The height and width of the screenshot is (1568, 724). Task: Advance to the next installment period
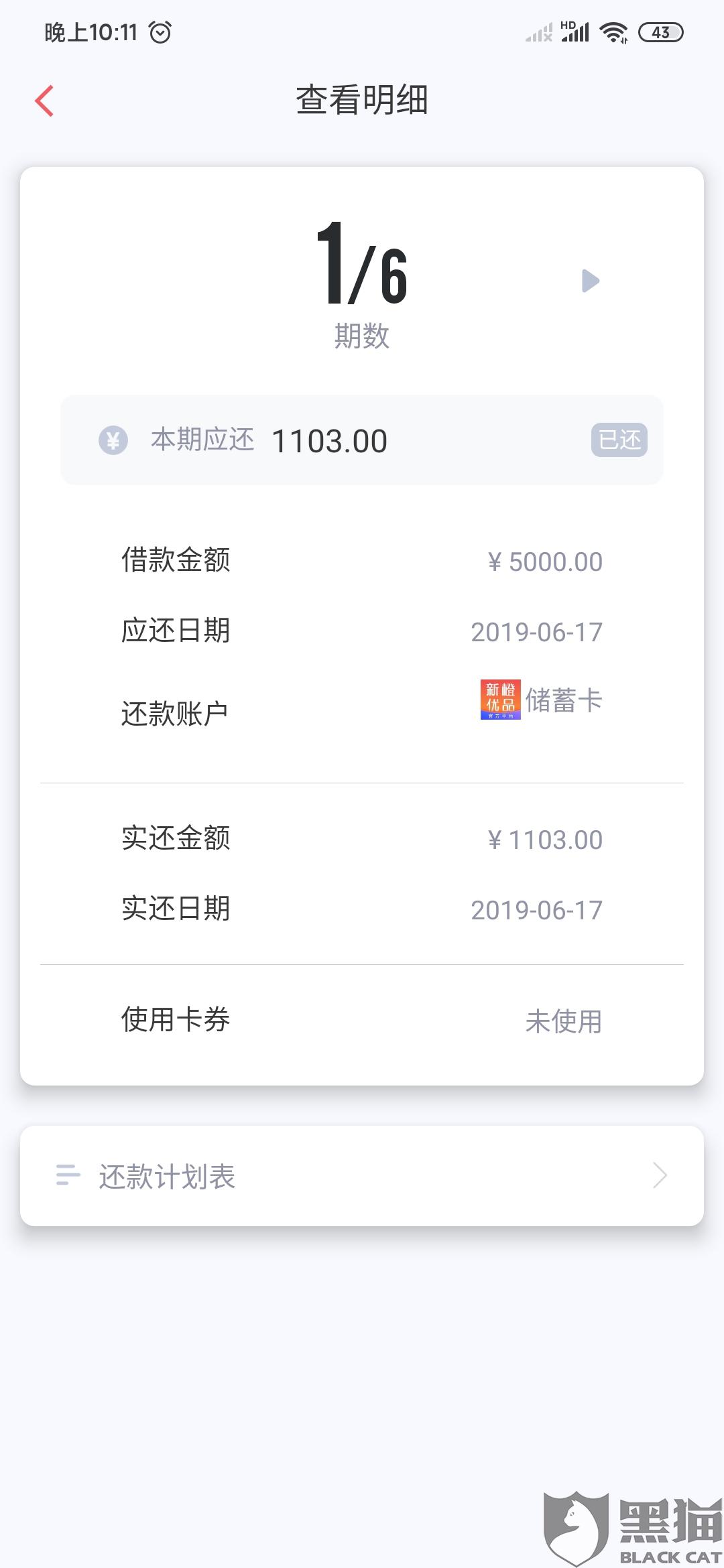(591, 281)
